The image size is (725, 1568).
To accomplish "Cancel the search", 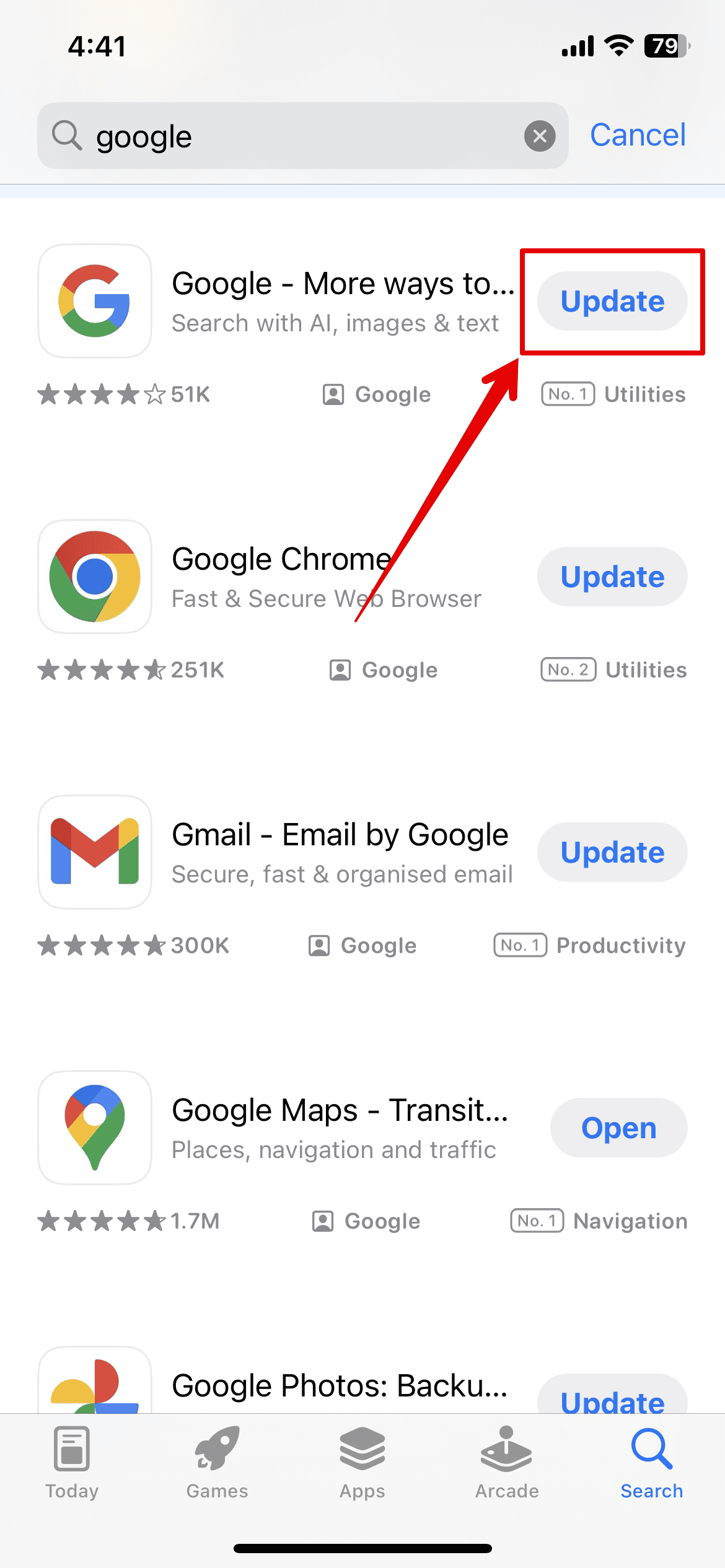I will click(x=638, y=135).
